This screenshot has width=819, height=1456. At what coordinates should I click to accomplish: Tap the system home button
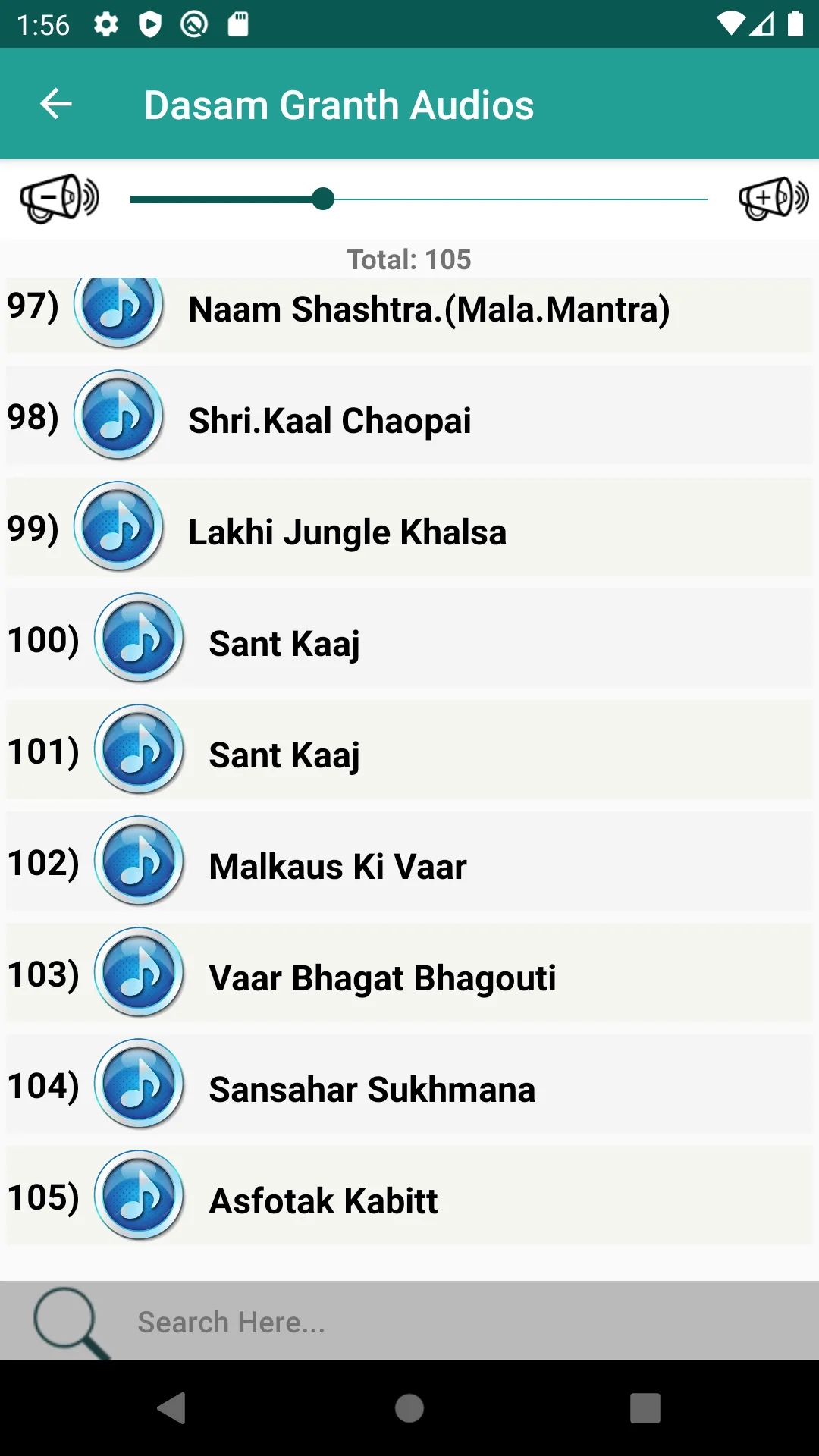tap(409, 1408)
